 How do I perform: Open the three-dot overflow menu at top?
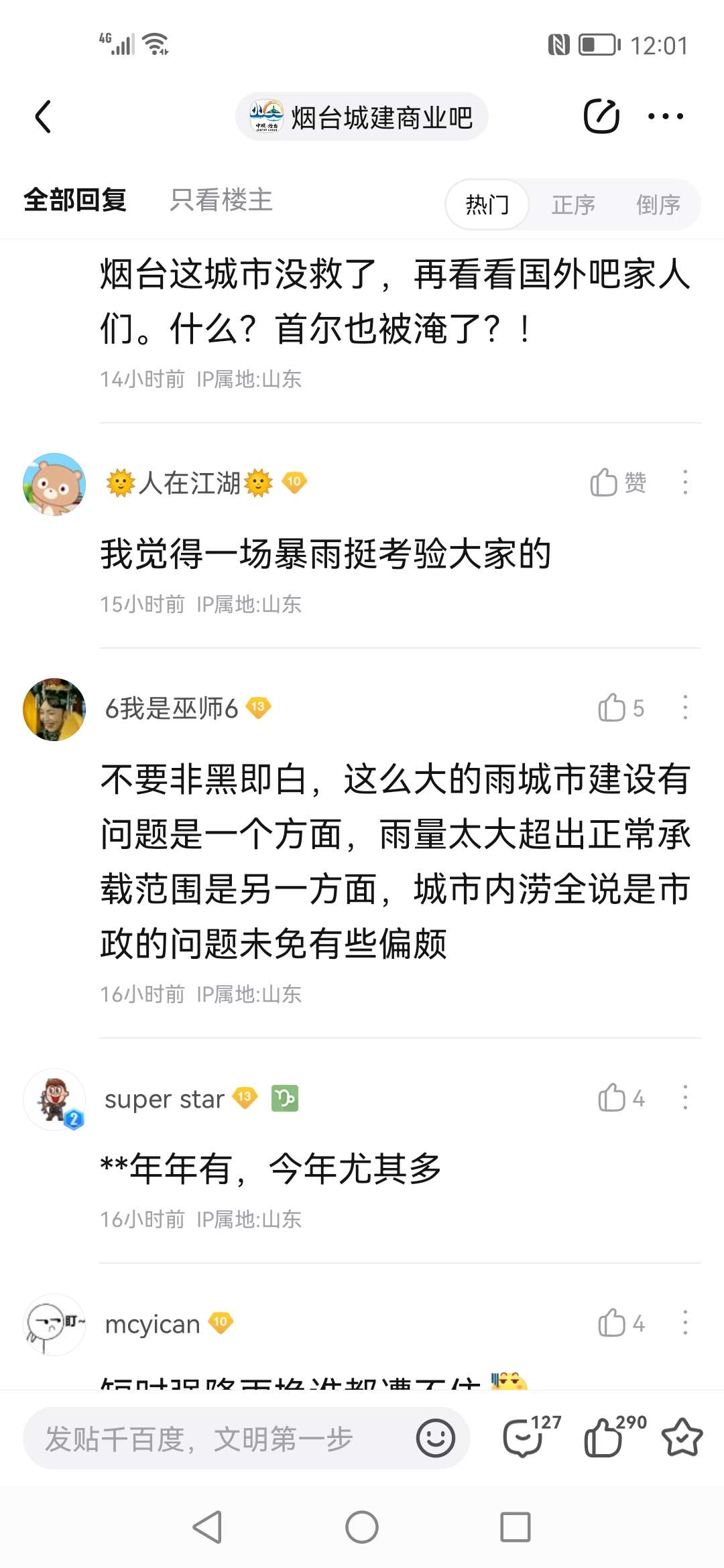[x=665, y=117]
